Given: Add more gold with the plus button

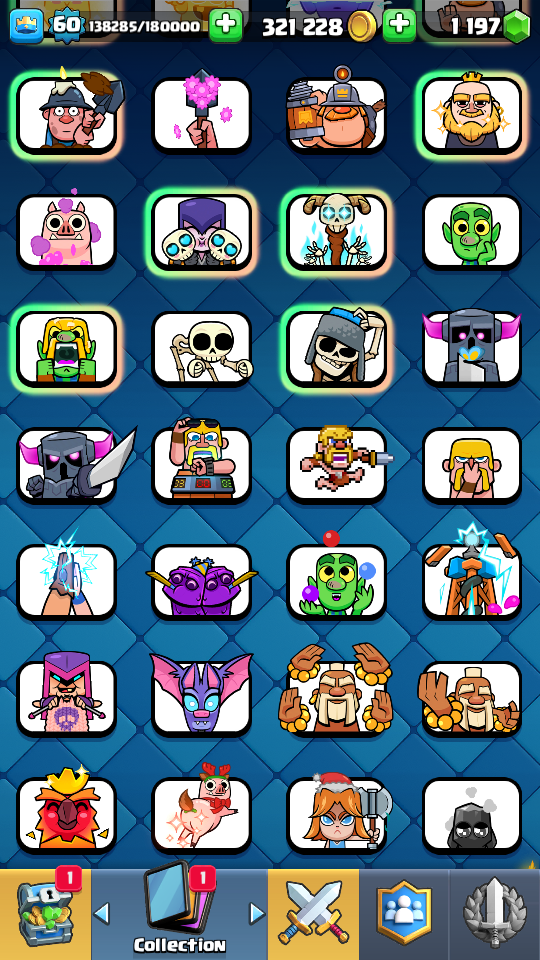Looking at the screenshot, I should 399,26.
